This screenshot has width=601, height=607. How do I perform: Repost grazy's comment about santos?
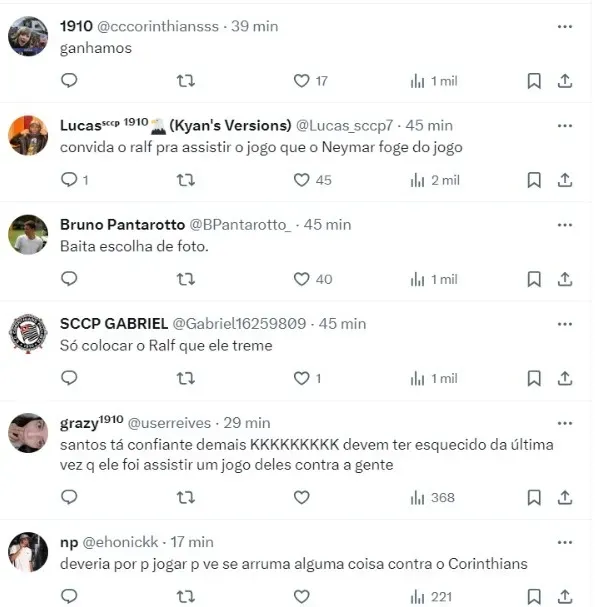185,497
